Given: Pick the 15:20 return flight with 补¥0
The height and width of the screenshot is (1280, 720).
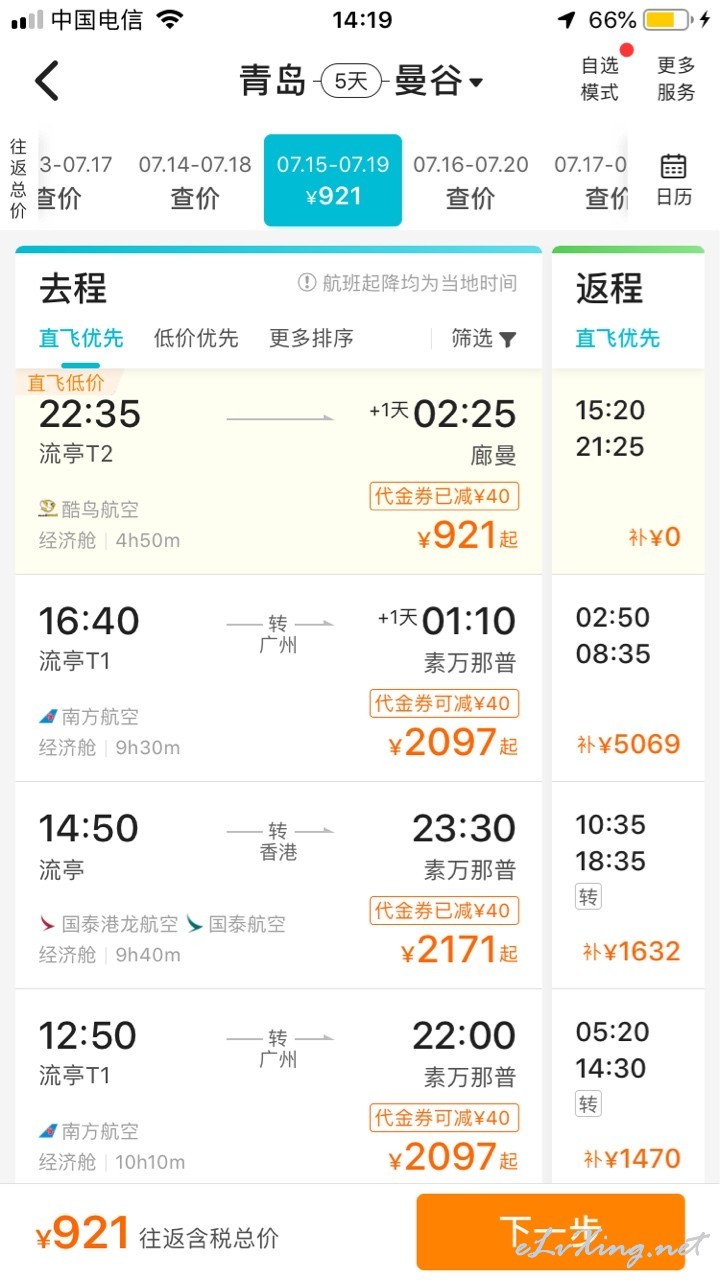Looking at the screenshot, I should point(628,471).
